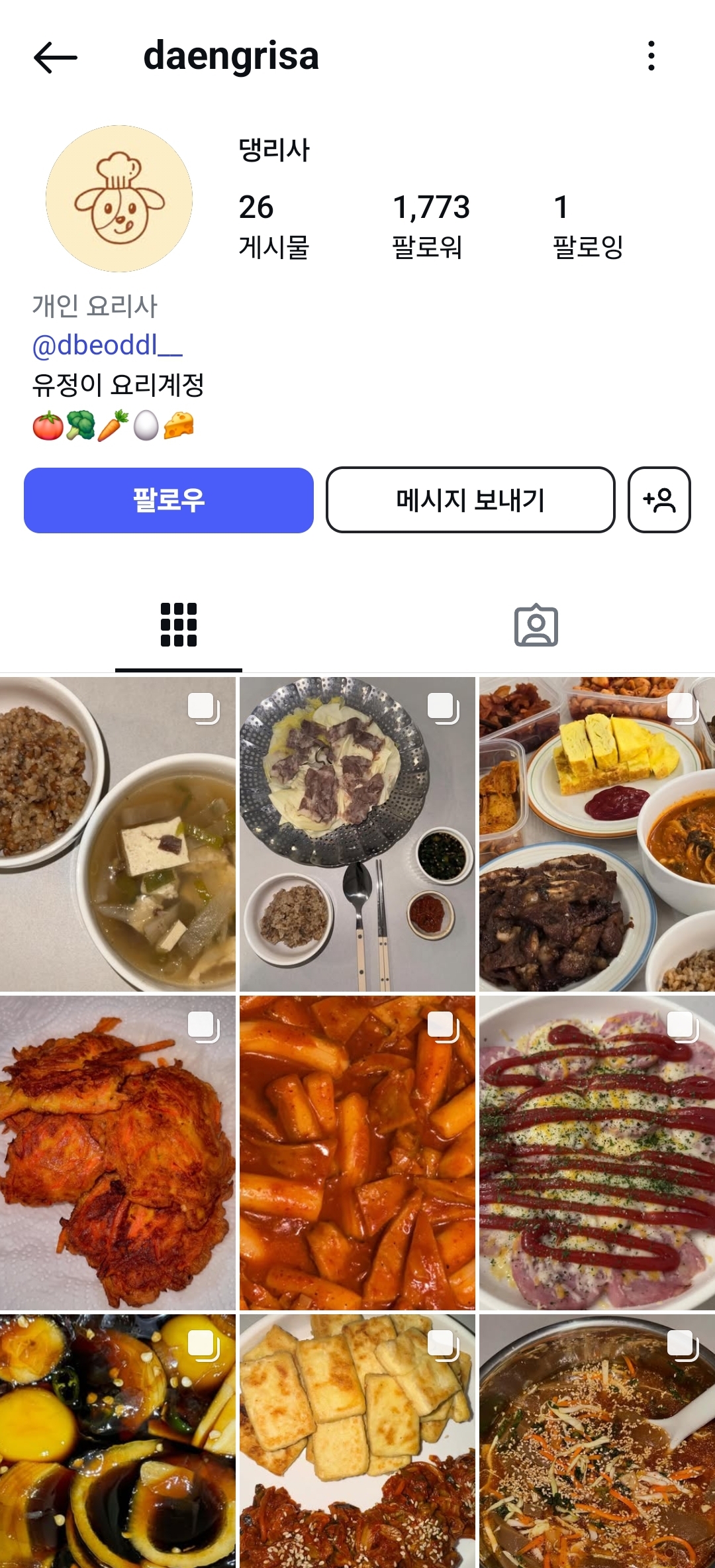Open the orange carrot pancake post

[118, 1153]
